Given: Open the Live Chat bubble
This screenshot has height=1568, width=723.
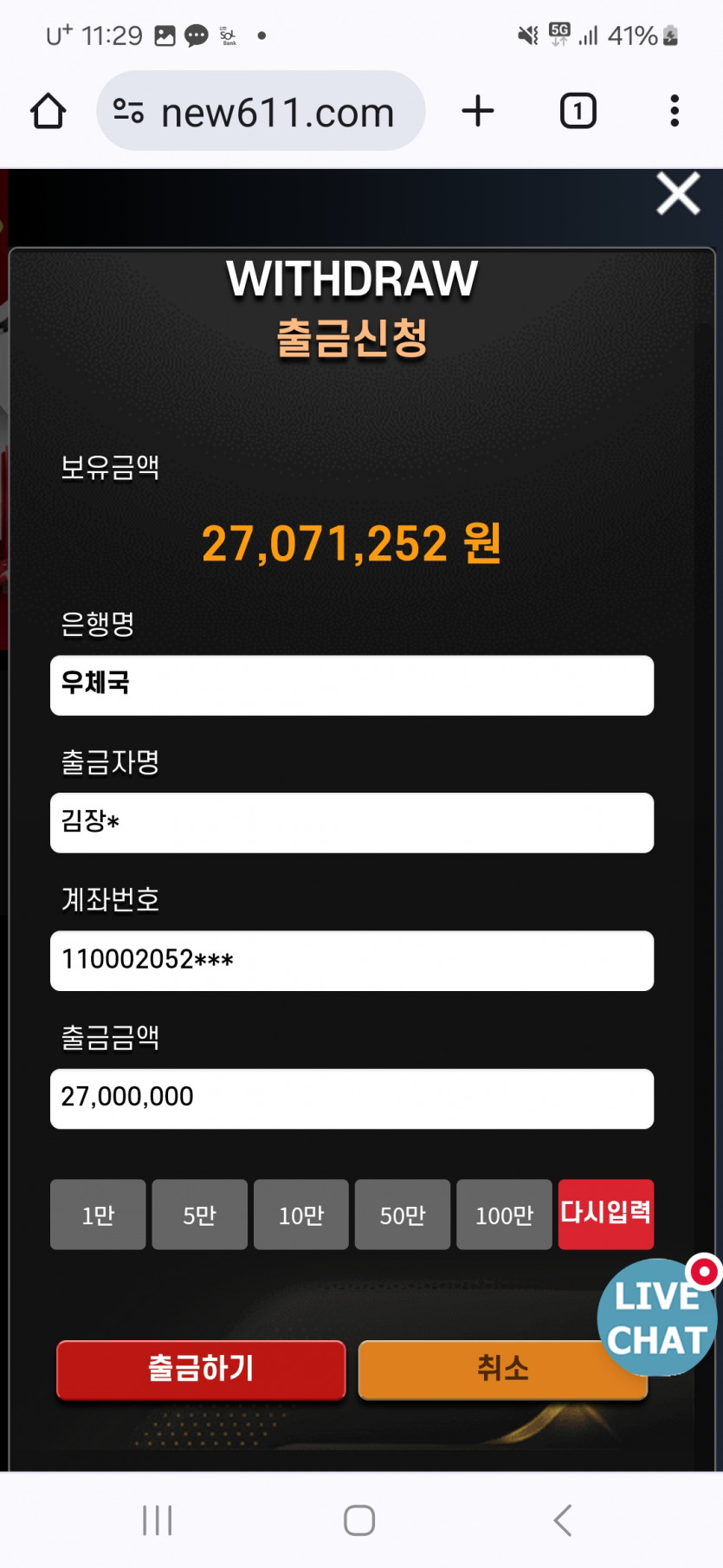Looking at the screenshot, I should pyautogui.click(x=658, y=1317).
